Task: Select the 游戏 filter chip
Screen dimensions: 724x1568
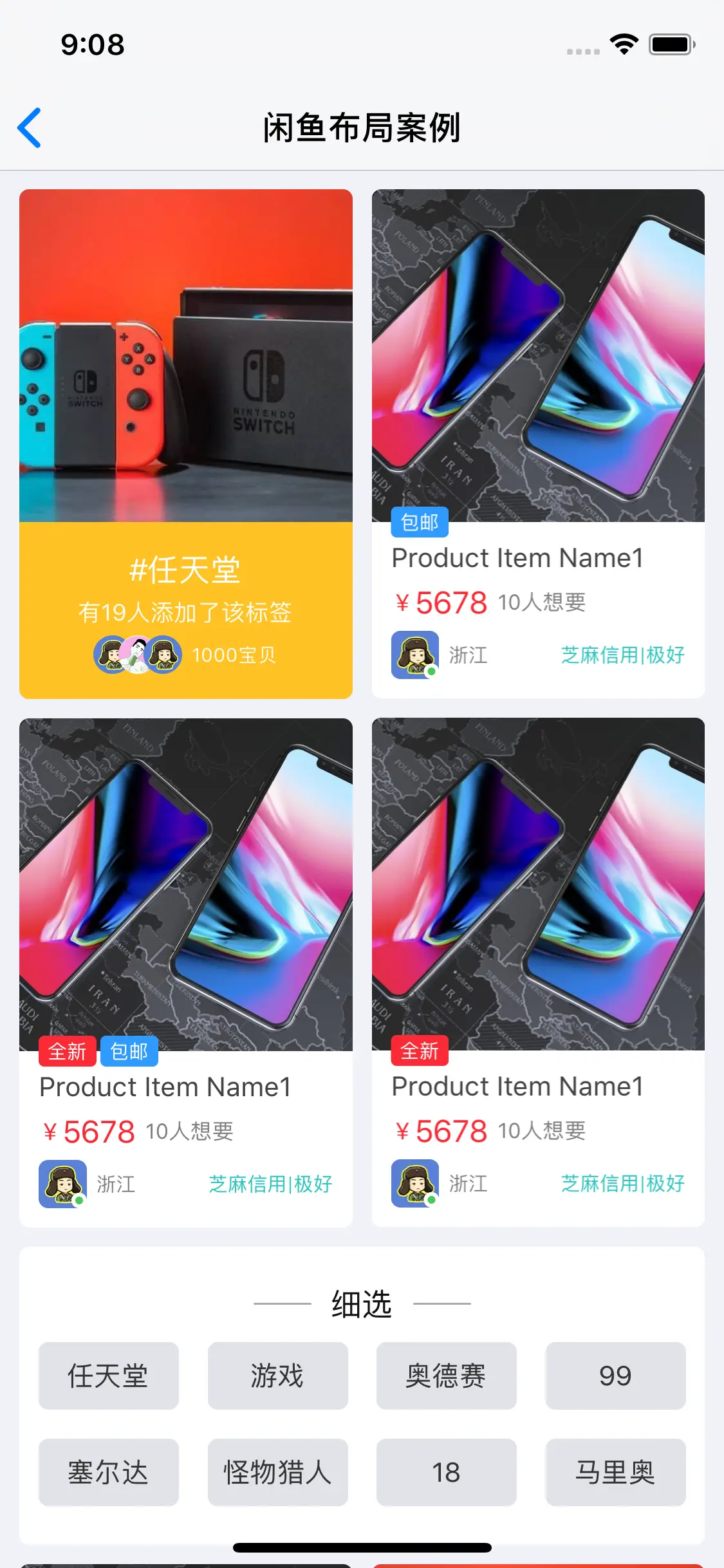Action: pyautogui.click(x=277, y=1376)
